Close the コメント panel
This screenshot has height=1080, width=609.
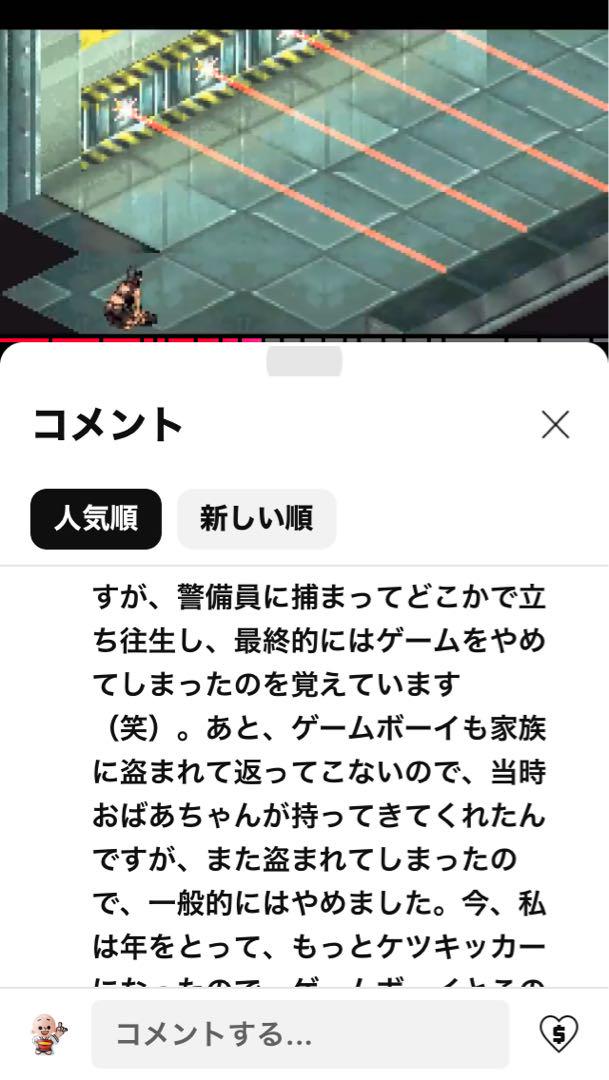tap(555, 425)
